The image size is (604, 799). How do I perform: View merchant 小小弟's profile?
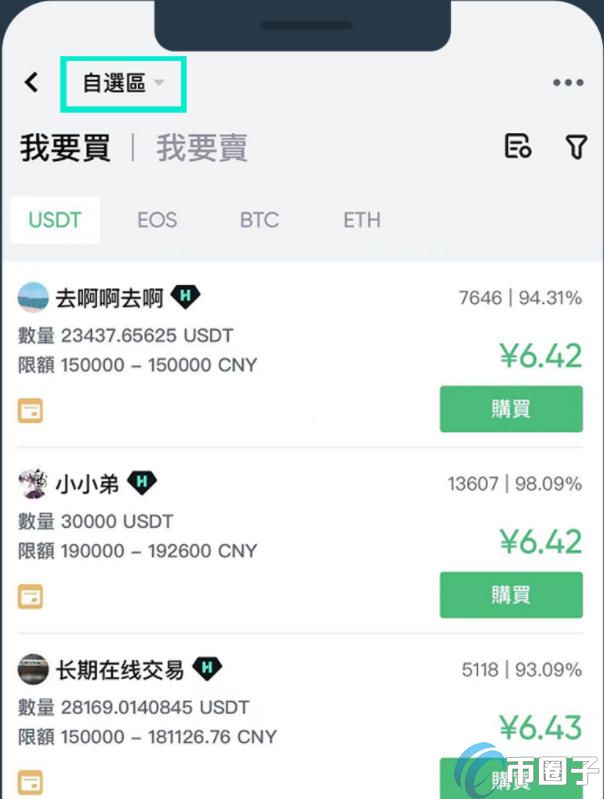(x=88, y=483)
